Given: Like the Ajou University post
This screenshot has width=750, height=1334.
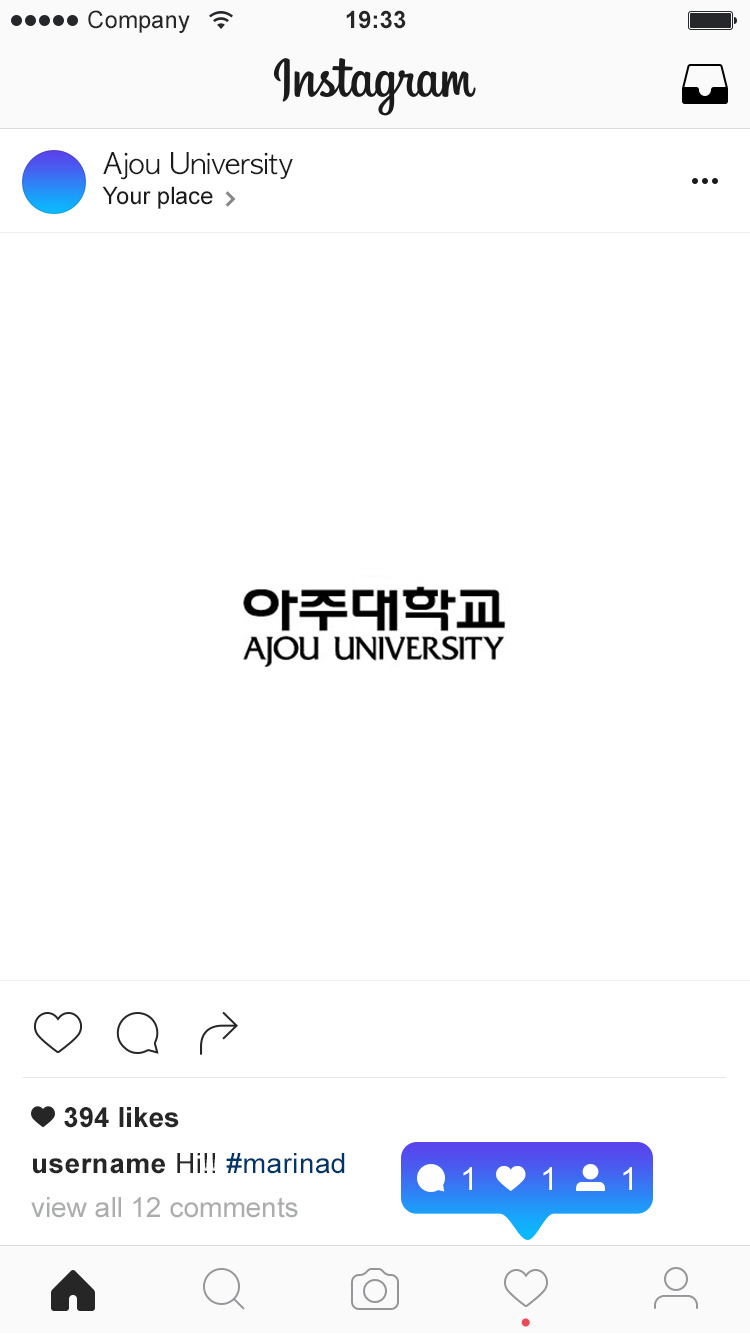Looking at the screenshot, I should [58, 1032].
